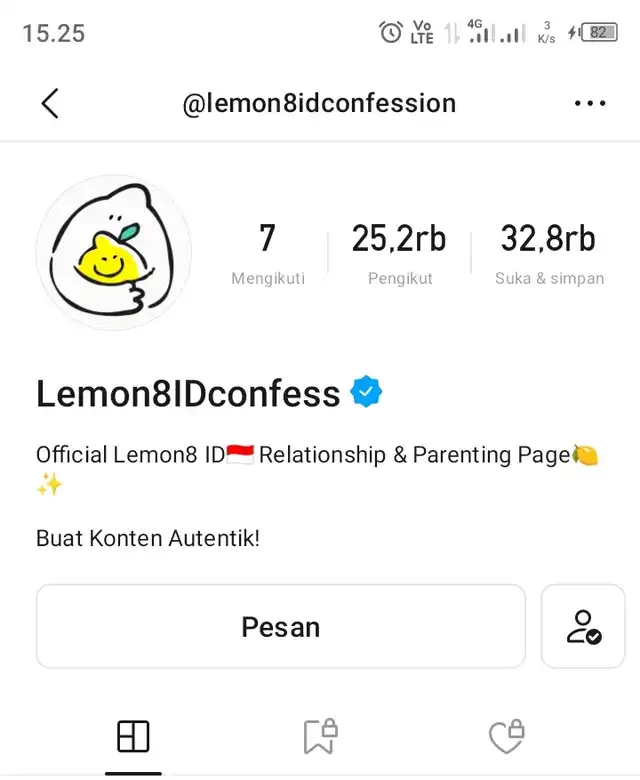Screen dimensions: 640x780
Task: Switch to the locked liked hearts tab
Action: 506,737
